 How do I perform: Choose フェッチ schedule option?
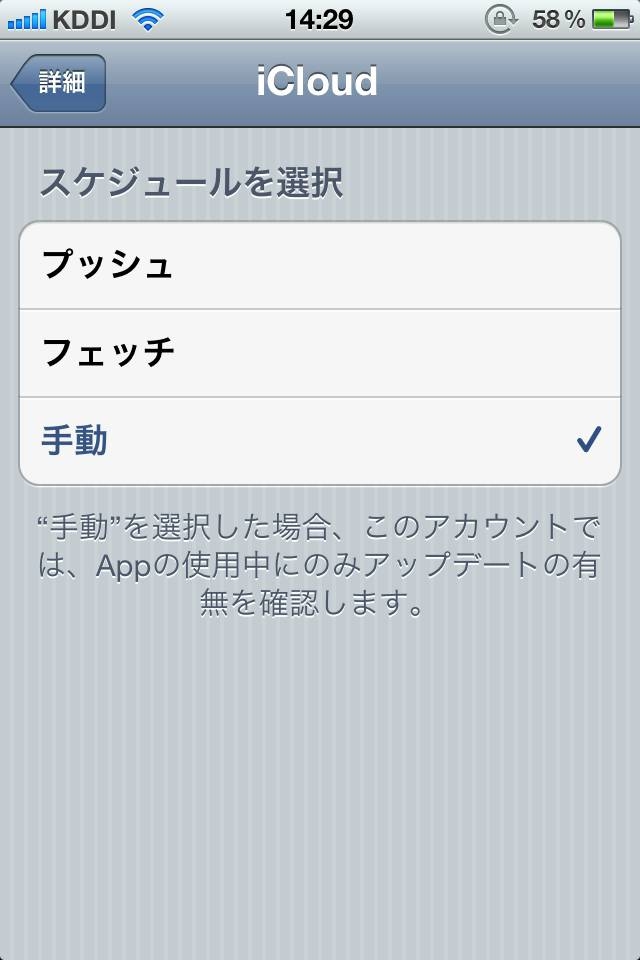tap(320, 353)
